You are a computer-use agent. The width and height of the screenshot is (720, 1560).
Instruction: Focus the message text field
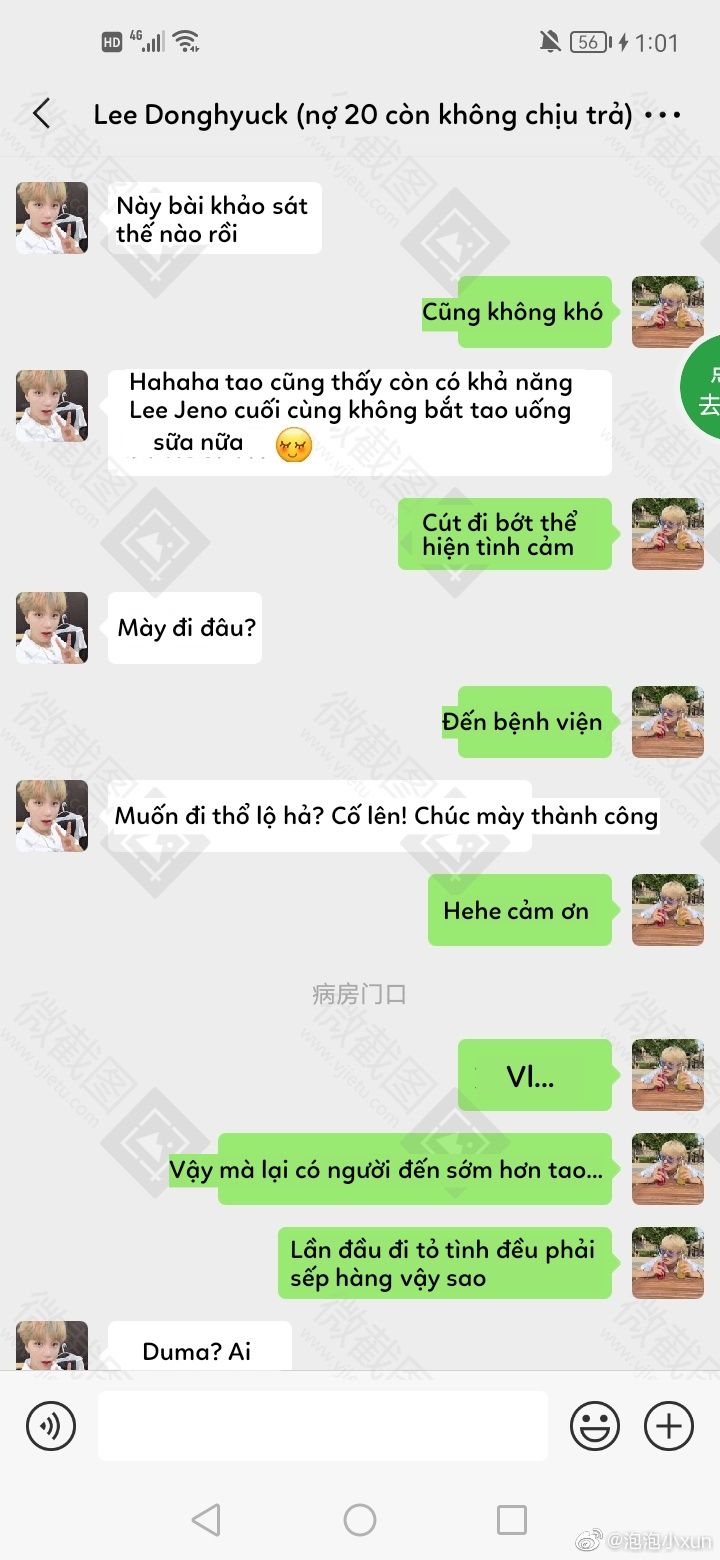click(322, 1425)
